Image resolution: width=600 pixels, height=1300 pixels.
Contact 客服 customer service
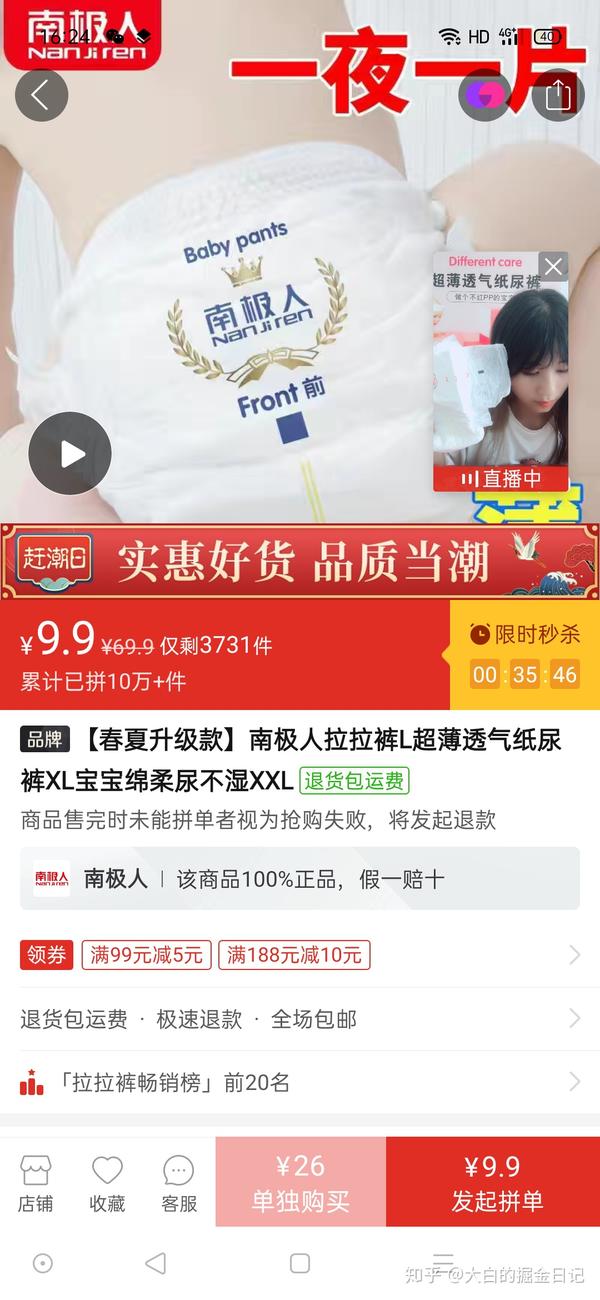179,1182
